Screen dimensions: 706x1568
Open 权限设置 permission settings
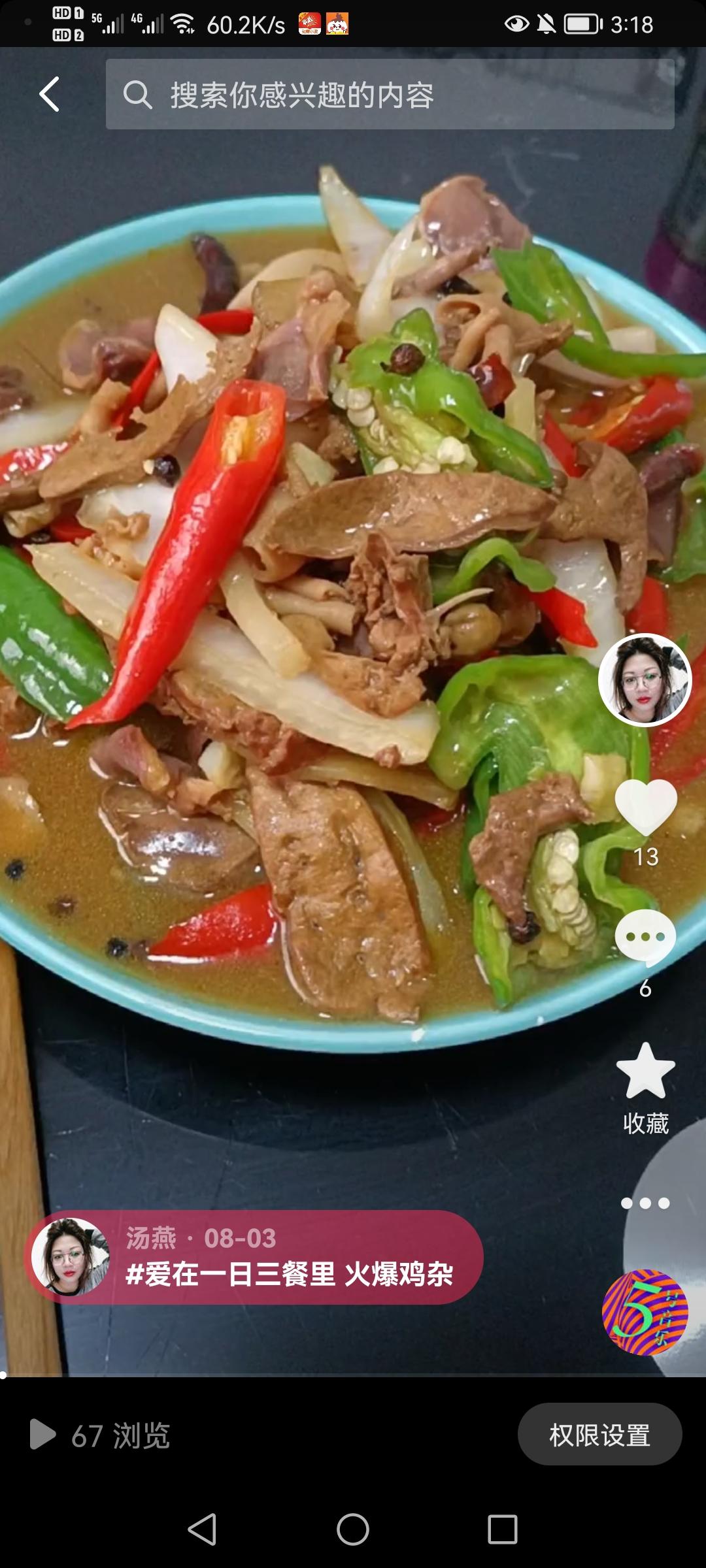pos(599,1435)
